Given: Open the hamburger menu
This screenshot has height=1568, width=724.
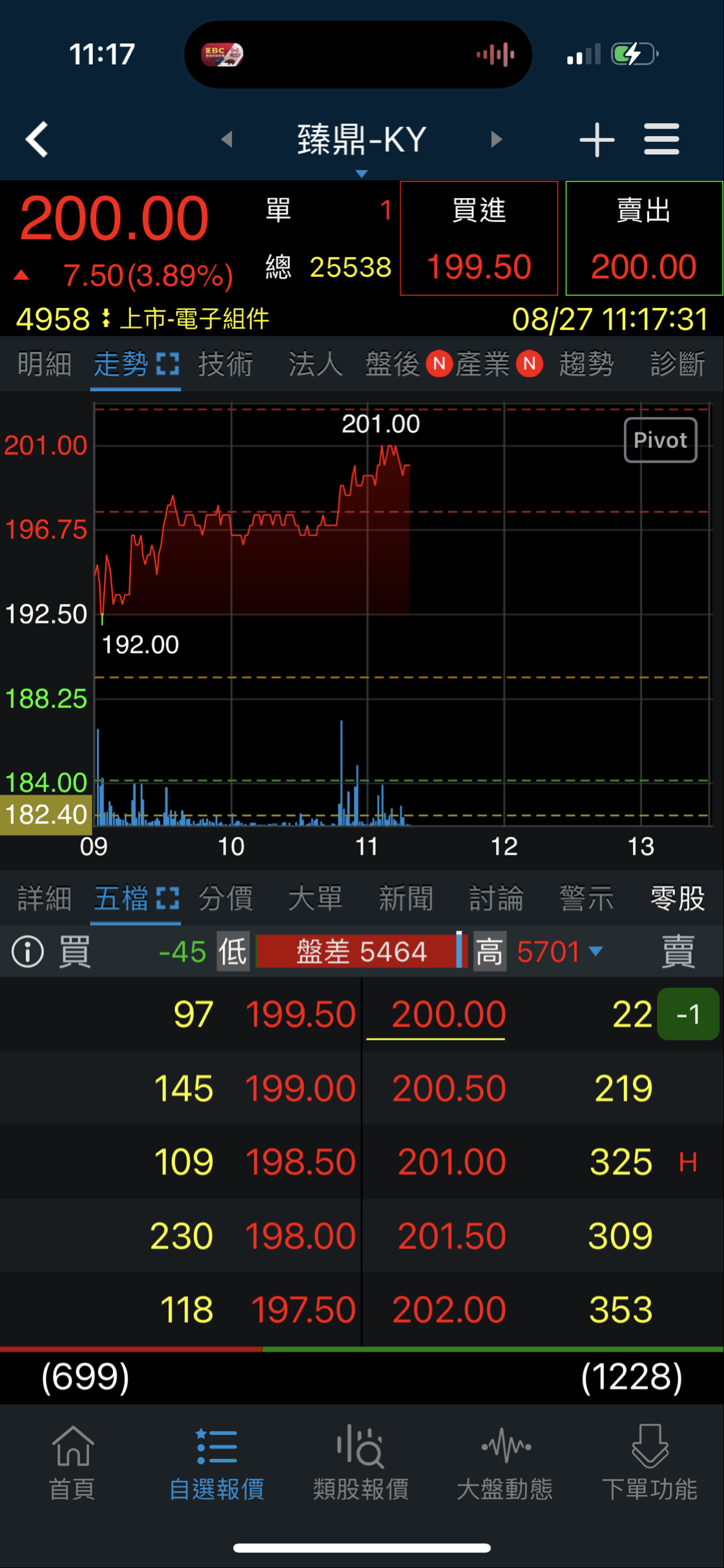Looking at the screenshot, I should coord(661,139).
